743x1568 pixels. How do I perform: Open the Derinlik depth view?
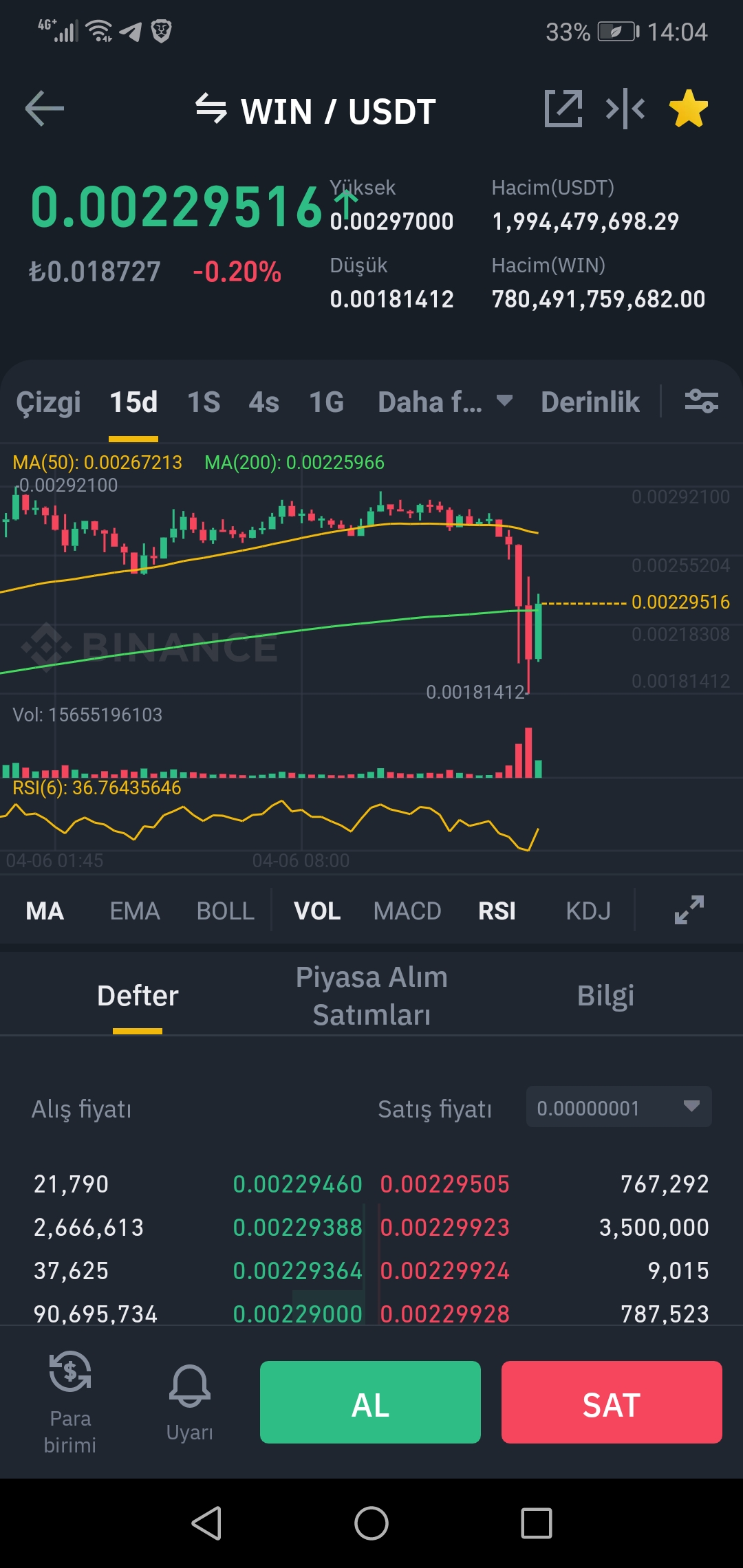(590, 402)
